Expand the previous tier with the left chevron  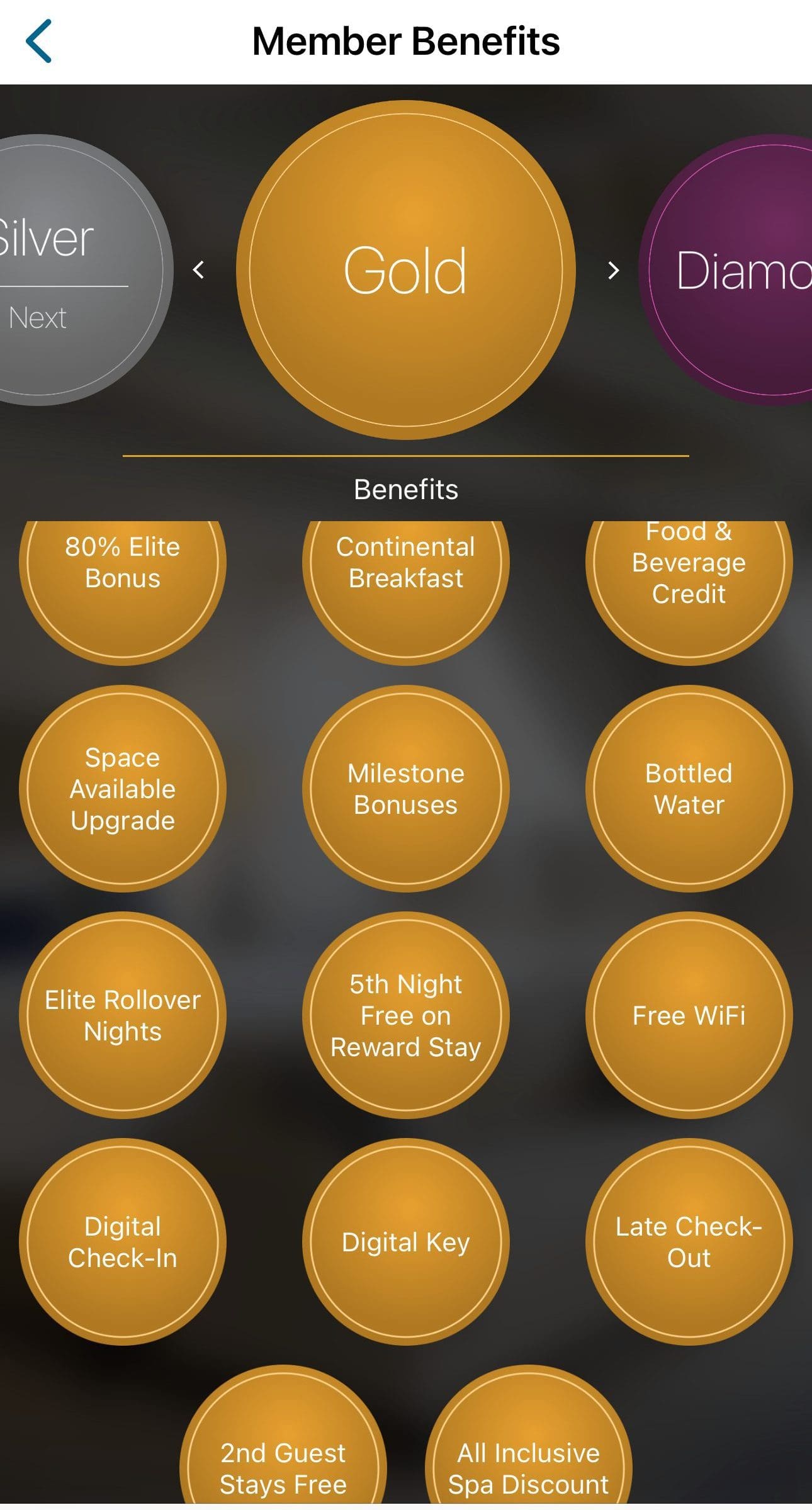tap(200, 271)
